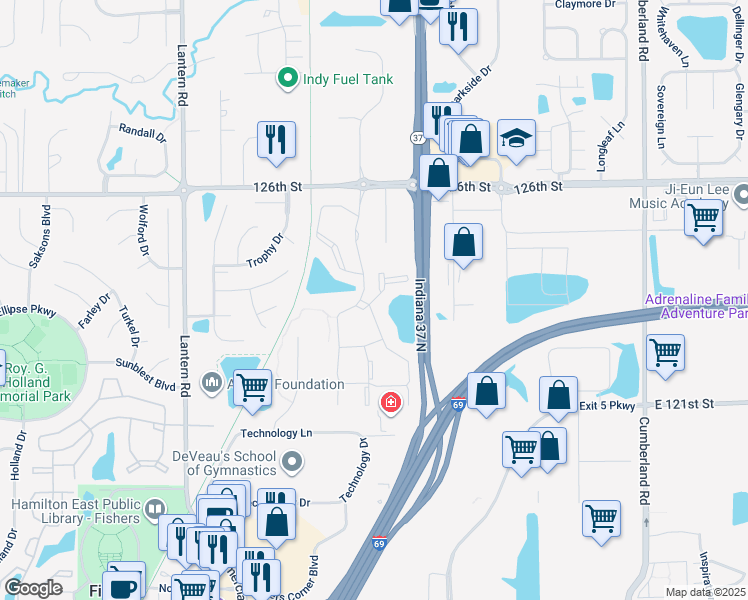Open Hamilton East Public Library marker

pos(154,508)
